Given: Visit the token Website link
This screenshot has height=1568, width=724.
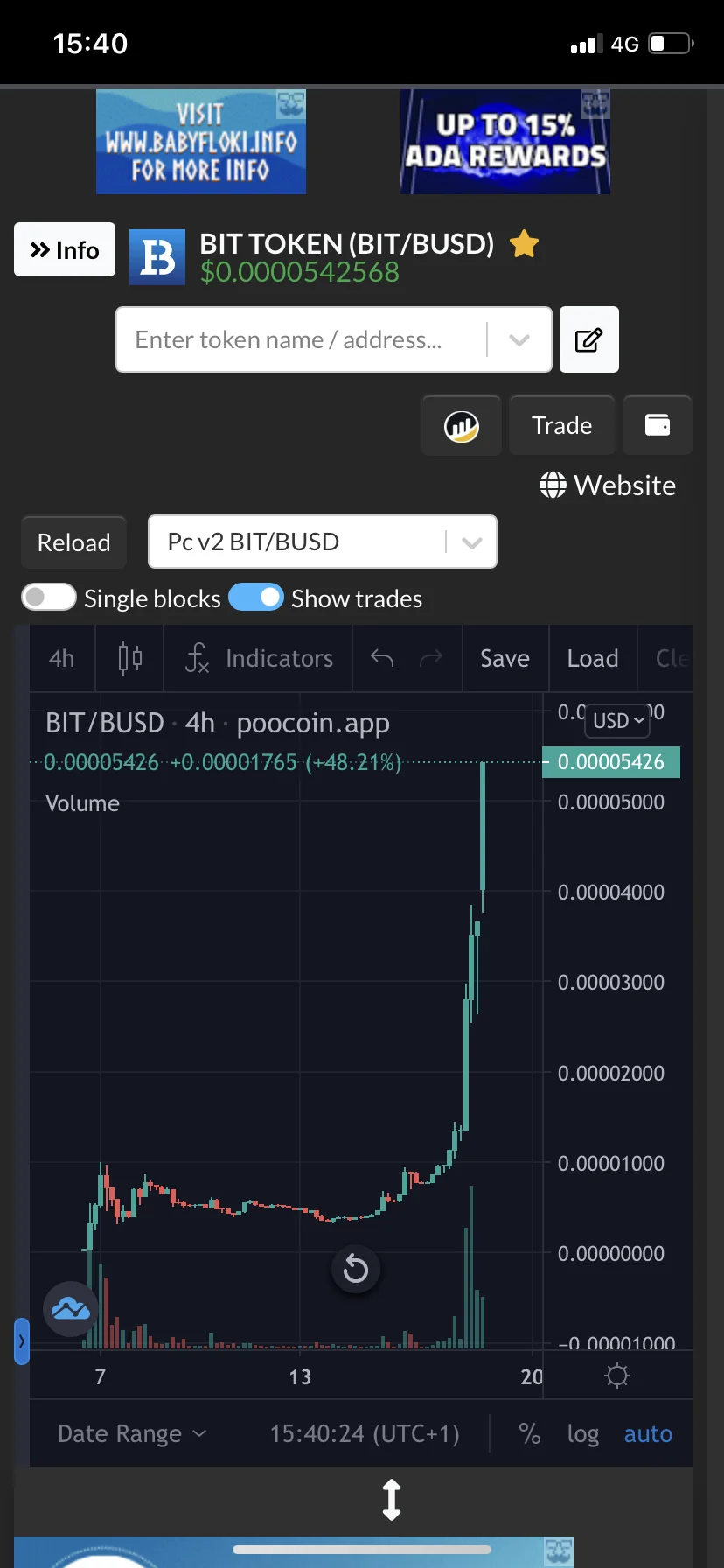Looking at the screenshot, I should pos(608,486).
